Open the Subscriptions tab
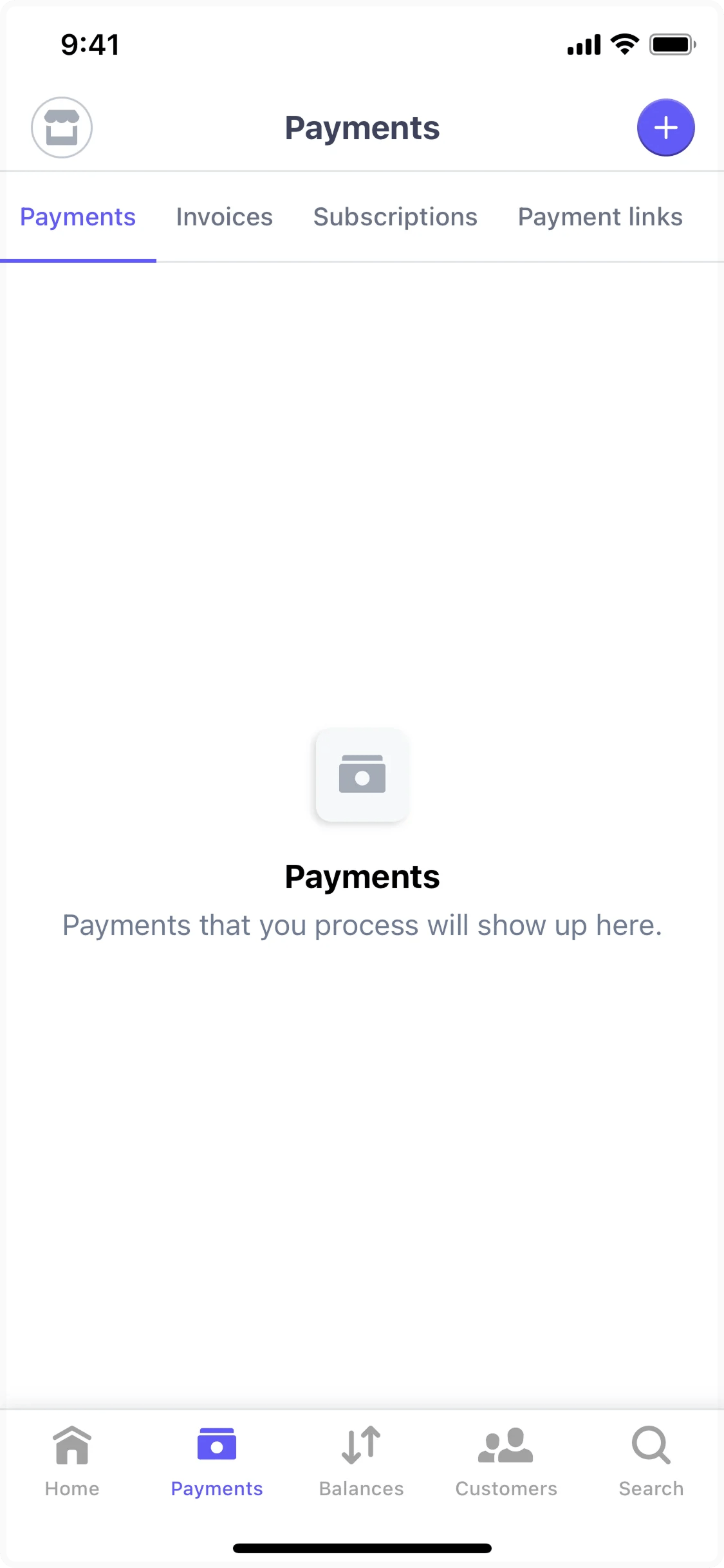This screenshot has width=724, height=1568. coord(395,218)
